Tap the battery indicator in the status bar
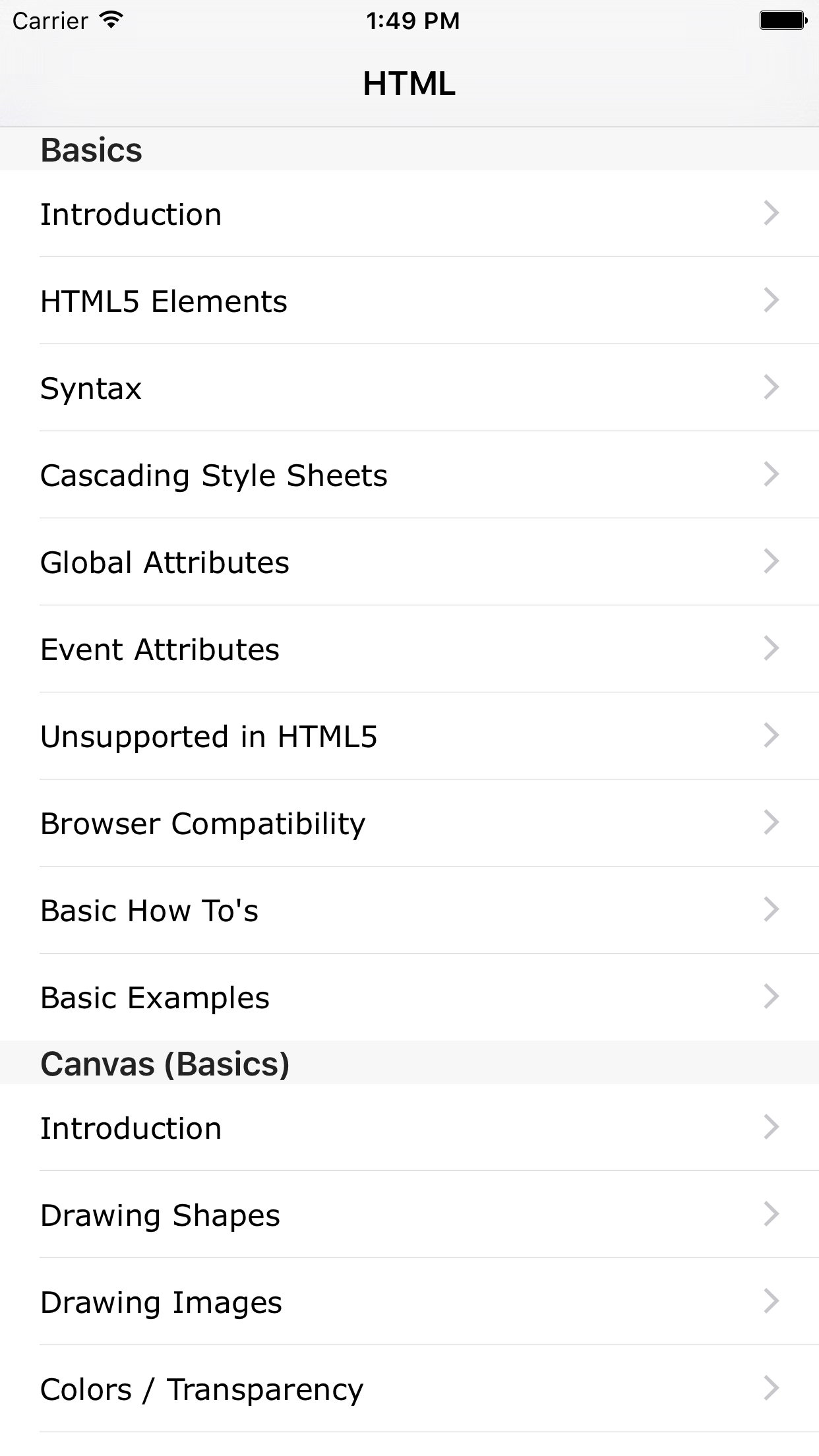The width and height of the screenshot is (819, 1456). (x=783, y=20)
